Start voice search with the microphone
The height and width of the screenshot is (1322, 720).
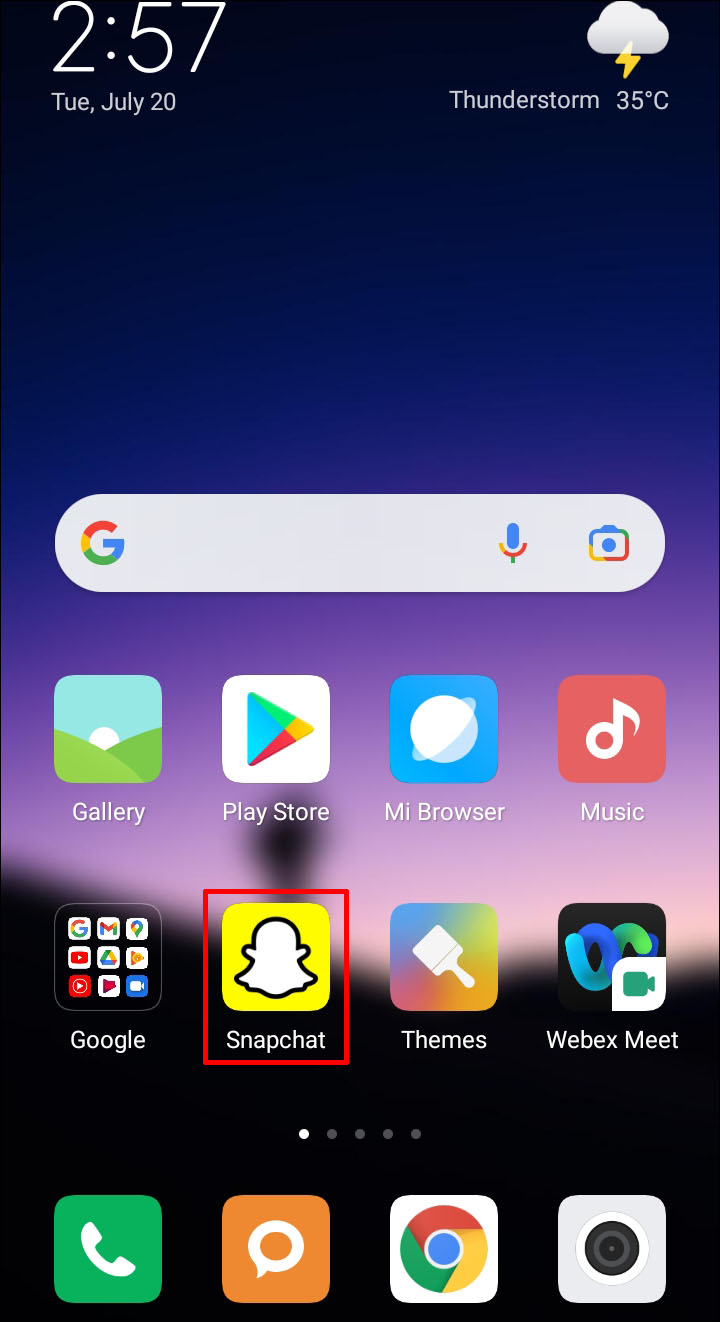point(513,544)
